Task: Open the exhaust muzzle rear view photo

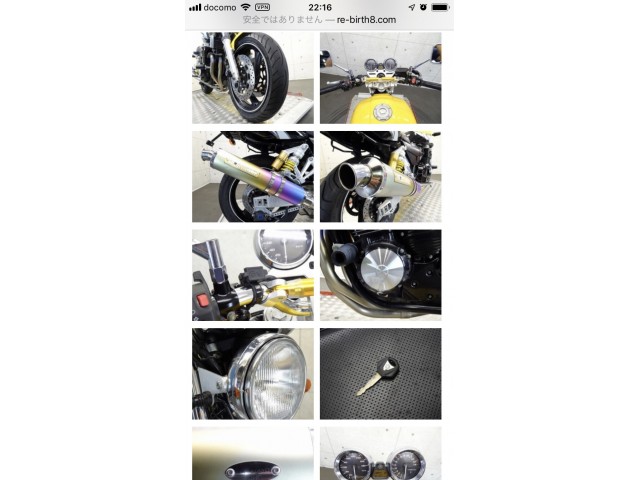Action: tap(380, 176)
